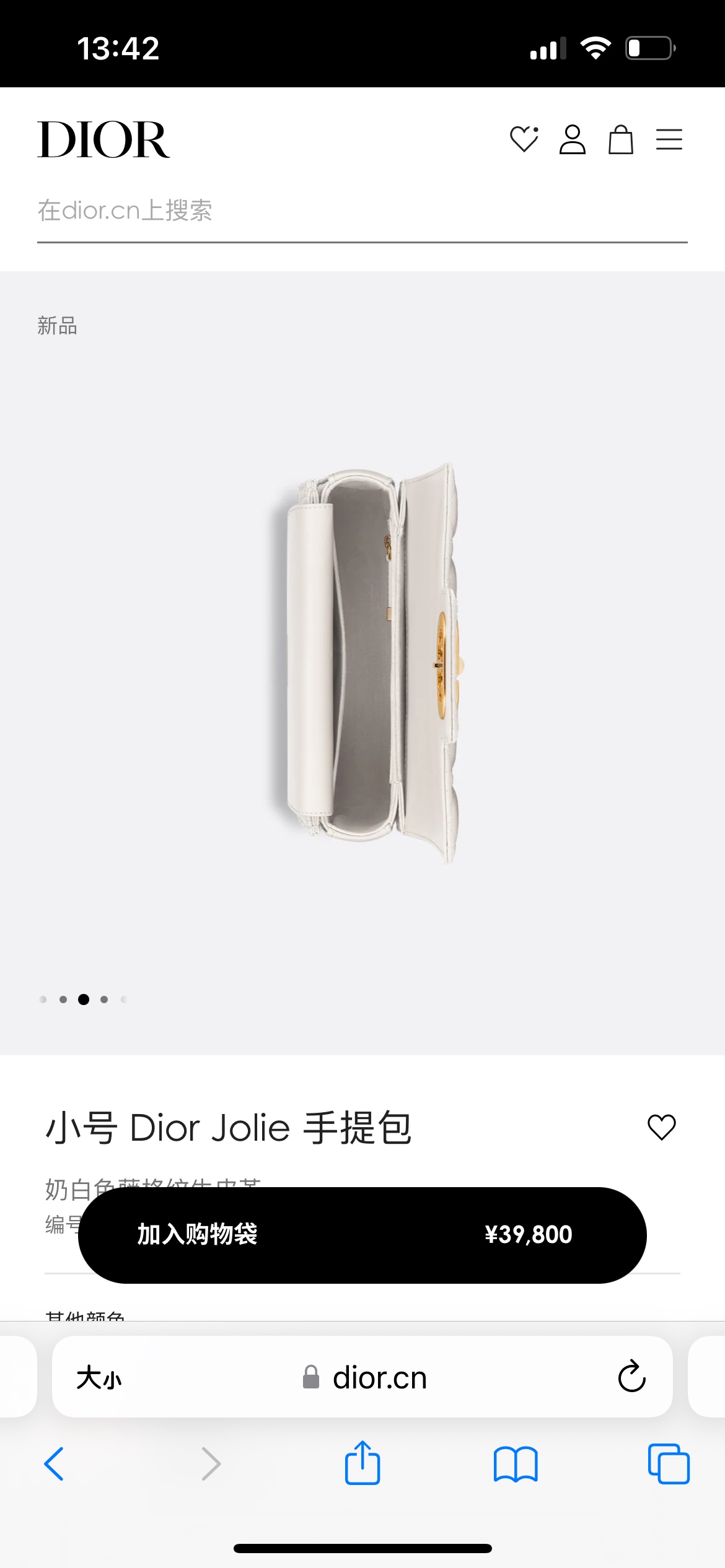Add Dior Jolie bag to wishlist
Viewport: 725px width, 1568px height.
(661, 1127)
